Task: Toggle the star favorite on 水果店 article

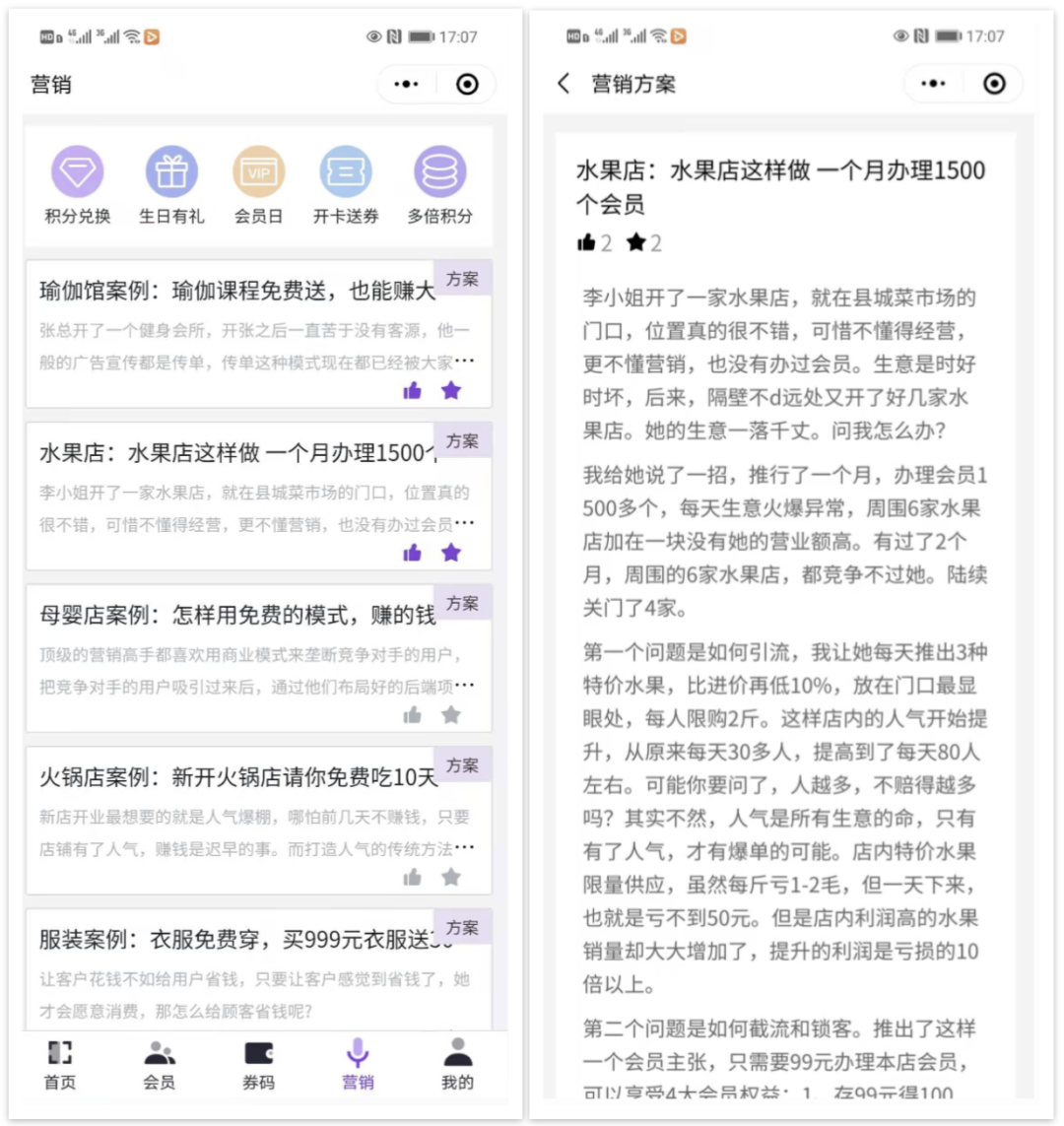Action: (x=451, y=553)
